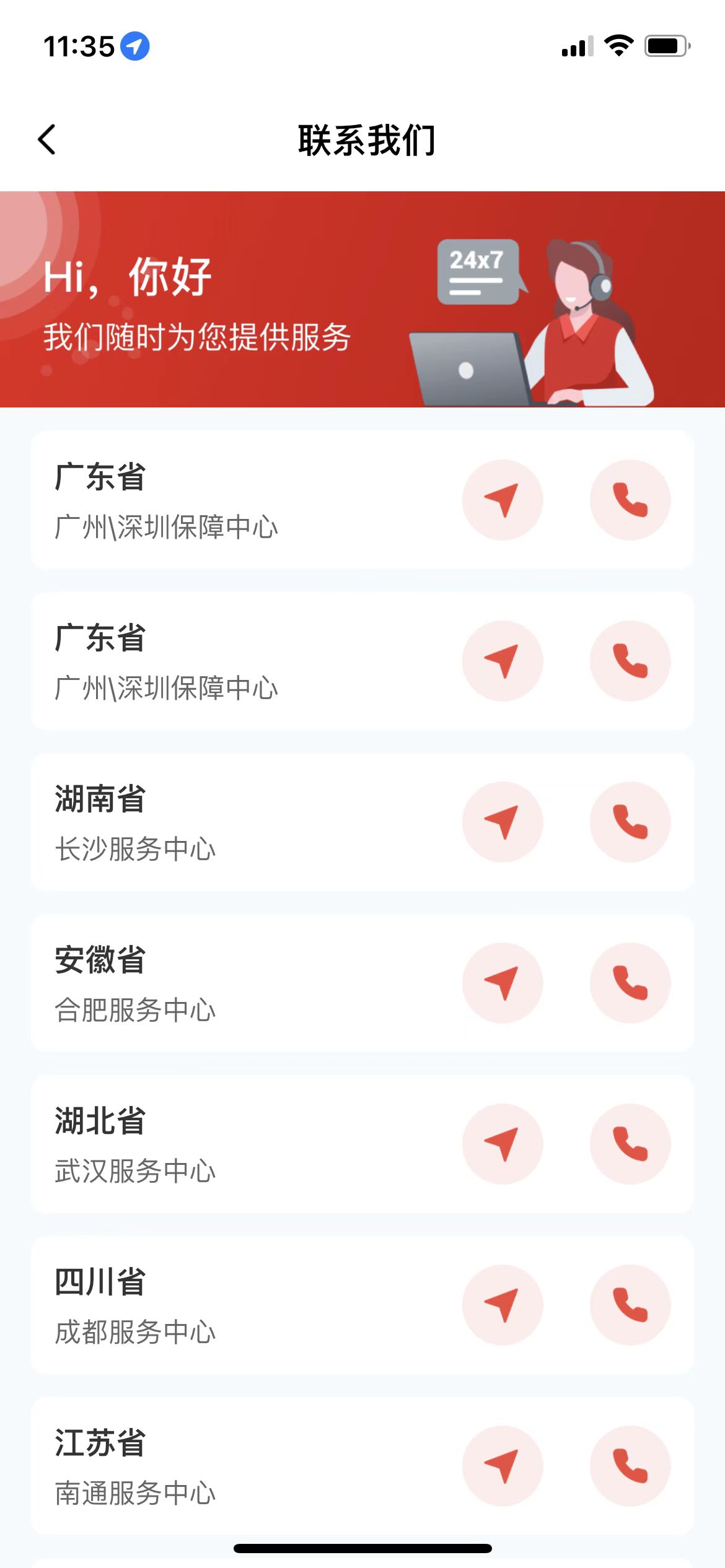Tap the phone icon for 成都服务中心
The width and height of the screenshot is (725, 1568).
[x=630, y=1305]
